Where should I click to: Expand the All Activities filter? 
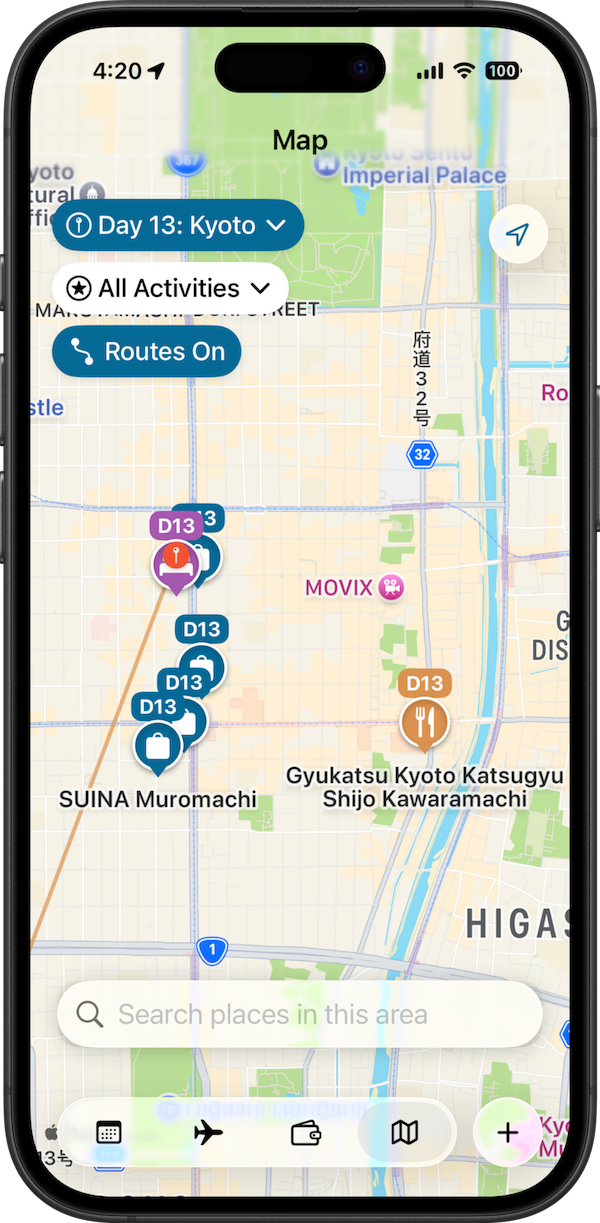tap(170, 289)
